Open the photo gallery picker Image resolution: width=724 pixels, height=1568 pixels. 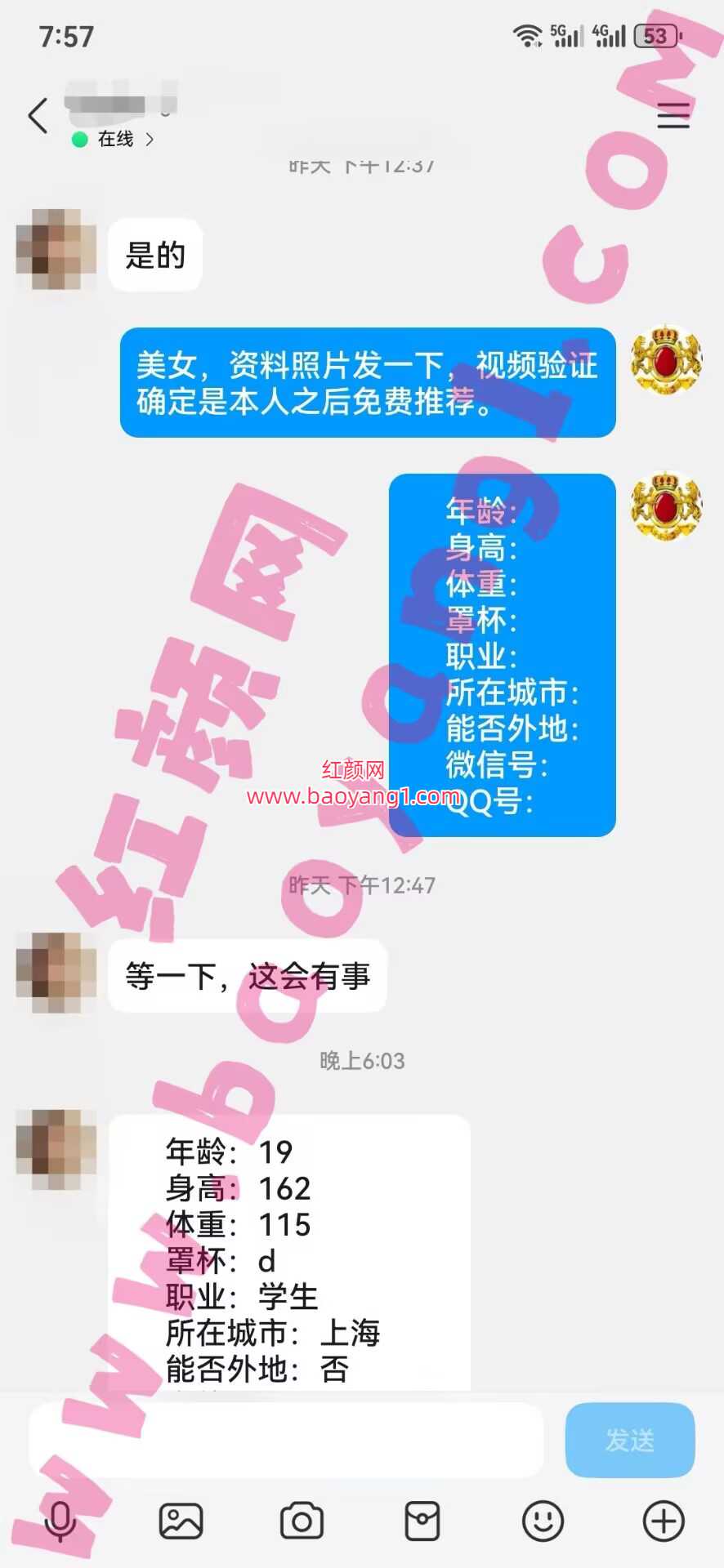point(181,1521)
